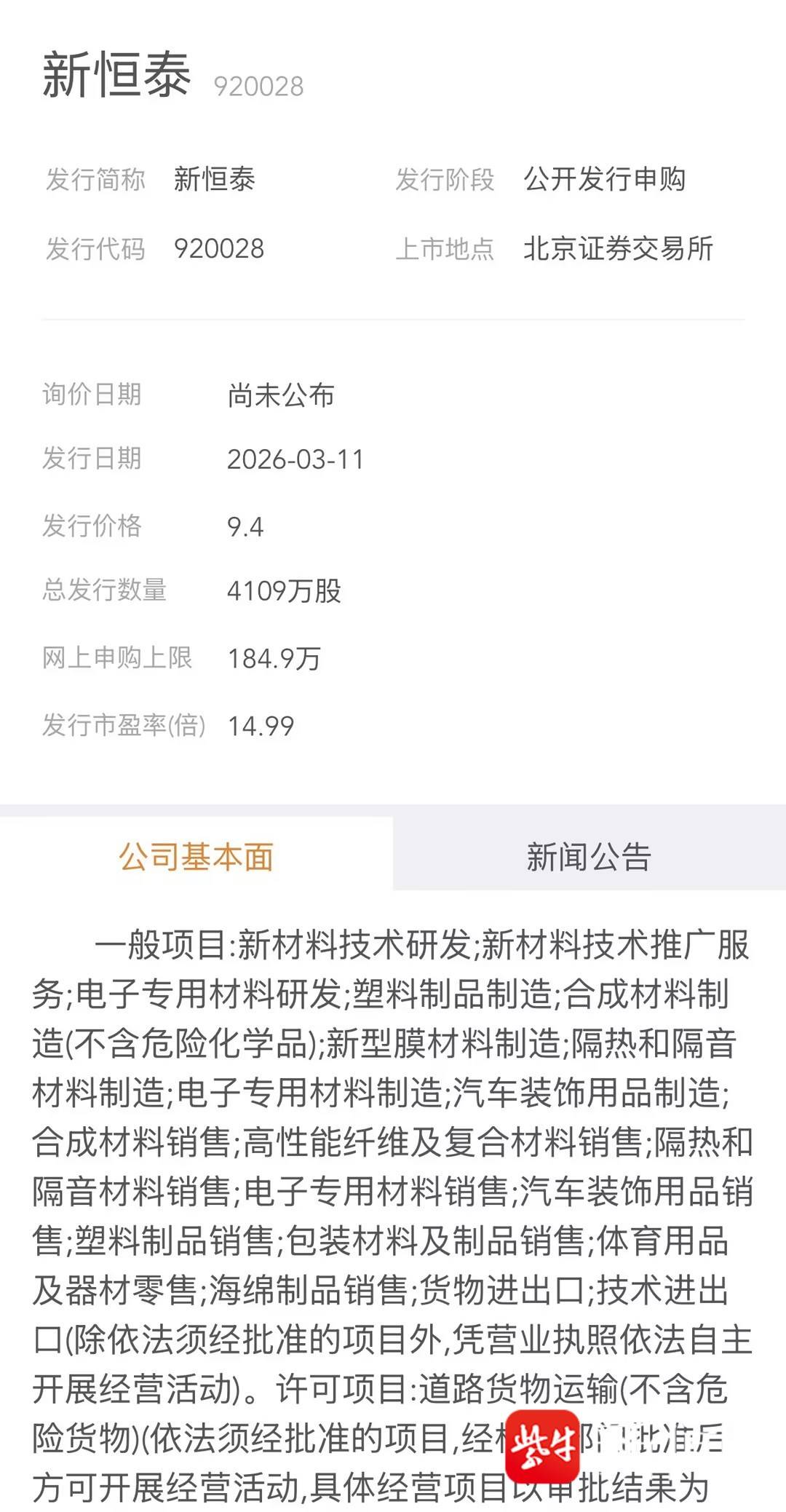Switch to the 新闻公告 tab
Screen dimensions: 786x1512
(x=589, y=856)
